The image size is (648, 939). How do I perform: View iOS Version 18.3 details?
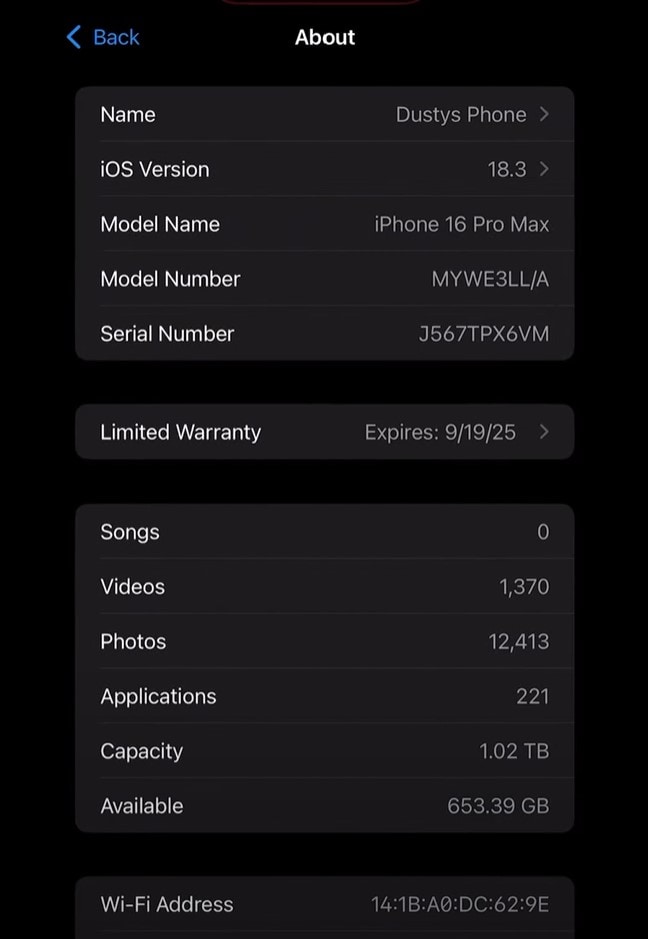click(324, 169)
